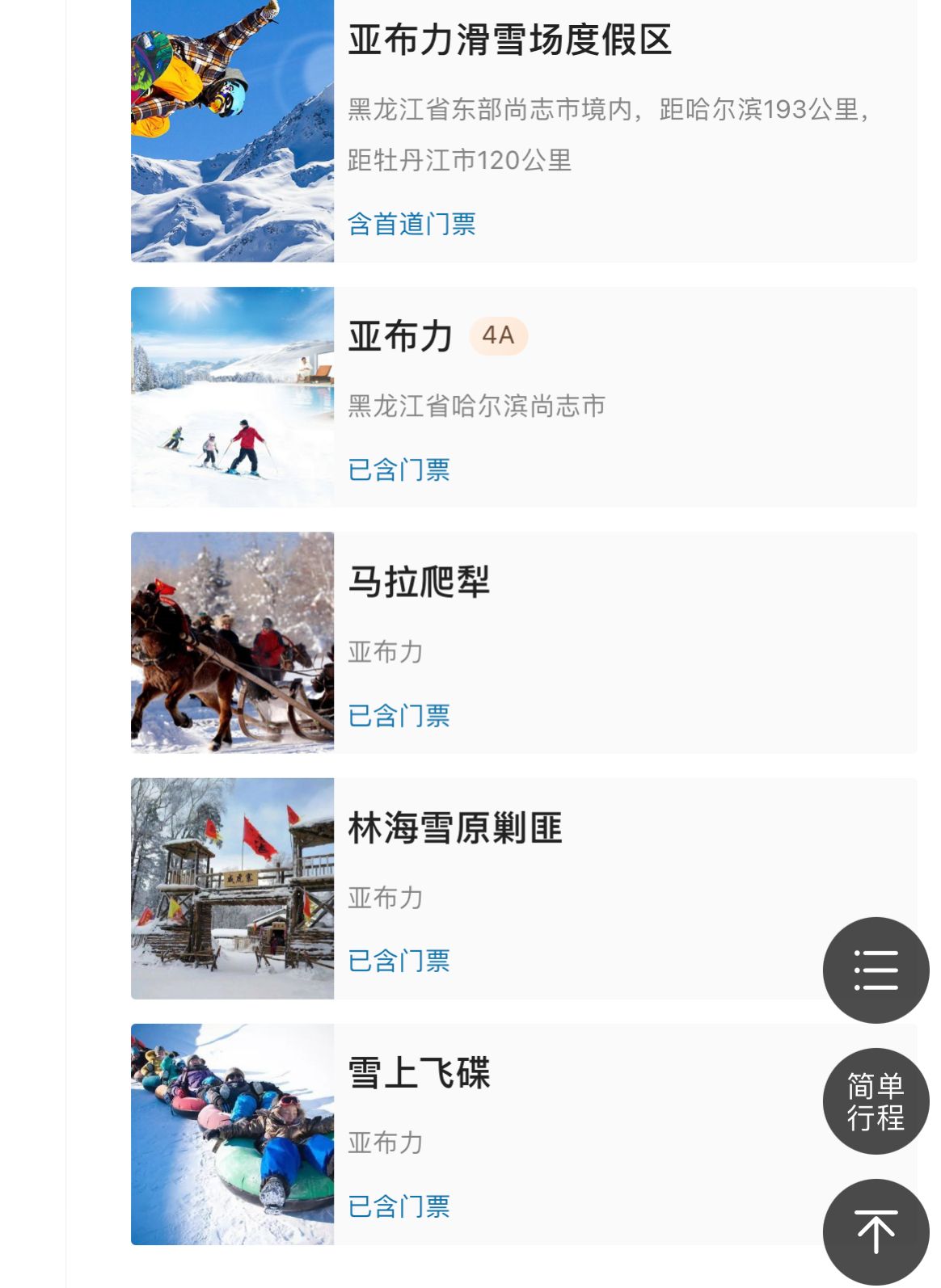Switch to 简单行程 view
Image resolution: width=941 pixels, height=1288 pixels.
pos(876,1101)
